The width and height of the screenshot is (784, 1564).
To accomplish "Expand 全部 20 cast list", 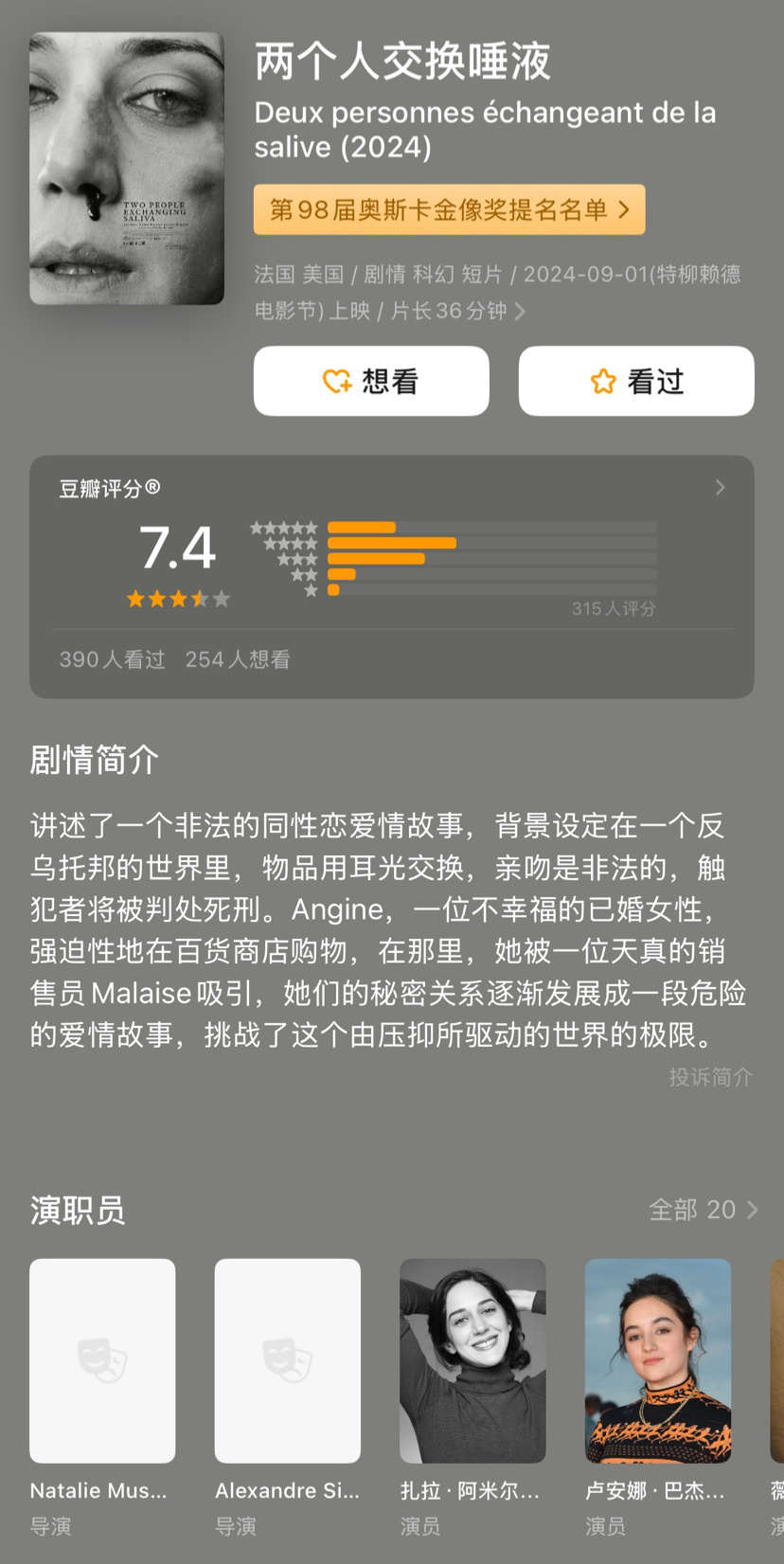I will tap(705, 1210).
